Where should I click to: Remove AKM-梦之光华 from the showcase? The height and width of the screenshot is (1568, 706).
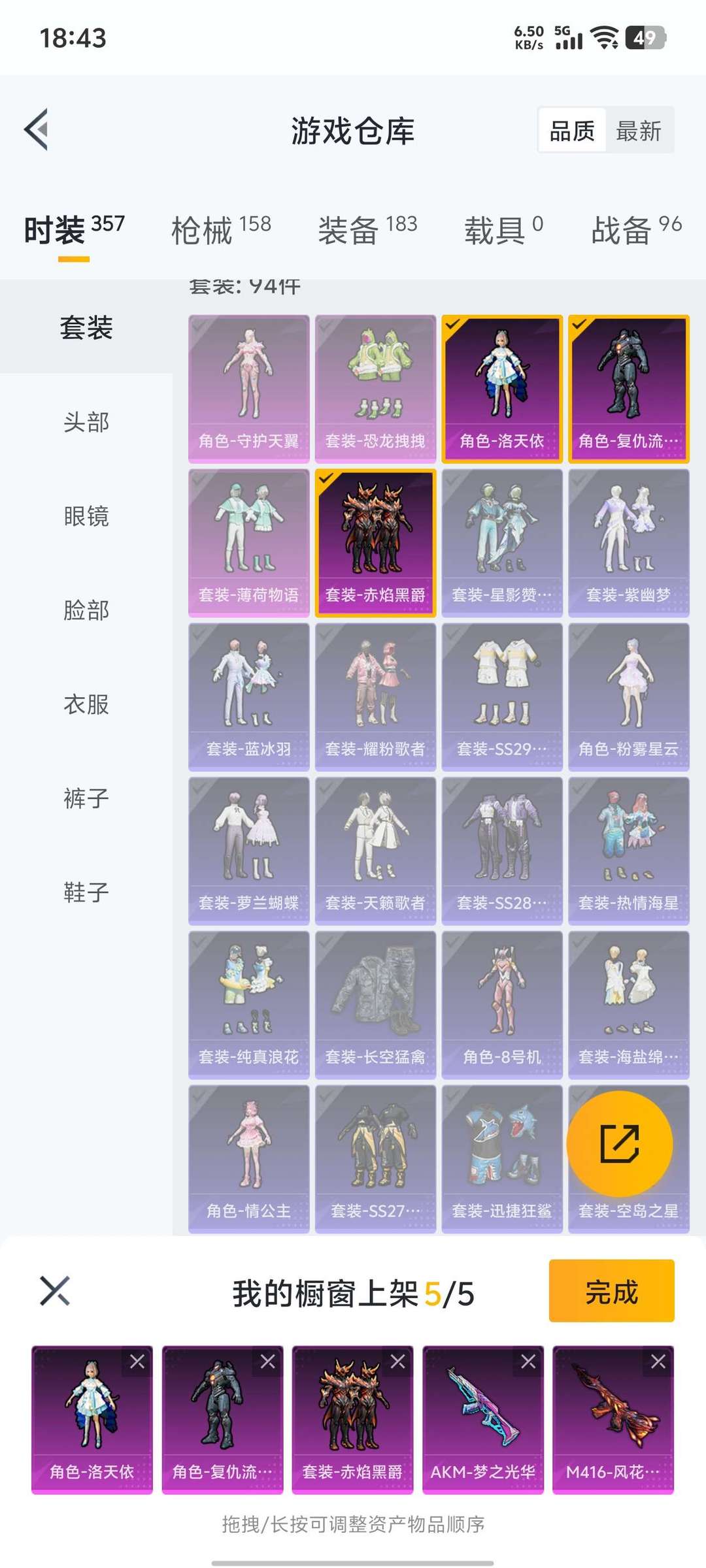point(528,1362)
